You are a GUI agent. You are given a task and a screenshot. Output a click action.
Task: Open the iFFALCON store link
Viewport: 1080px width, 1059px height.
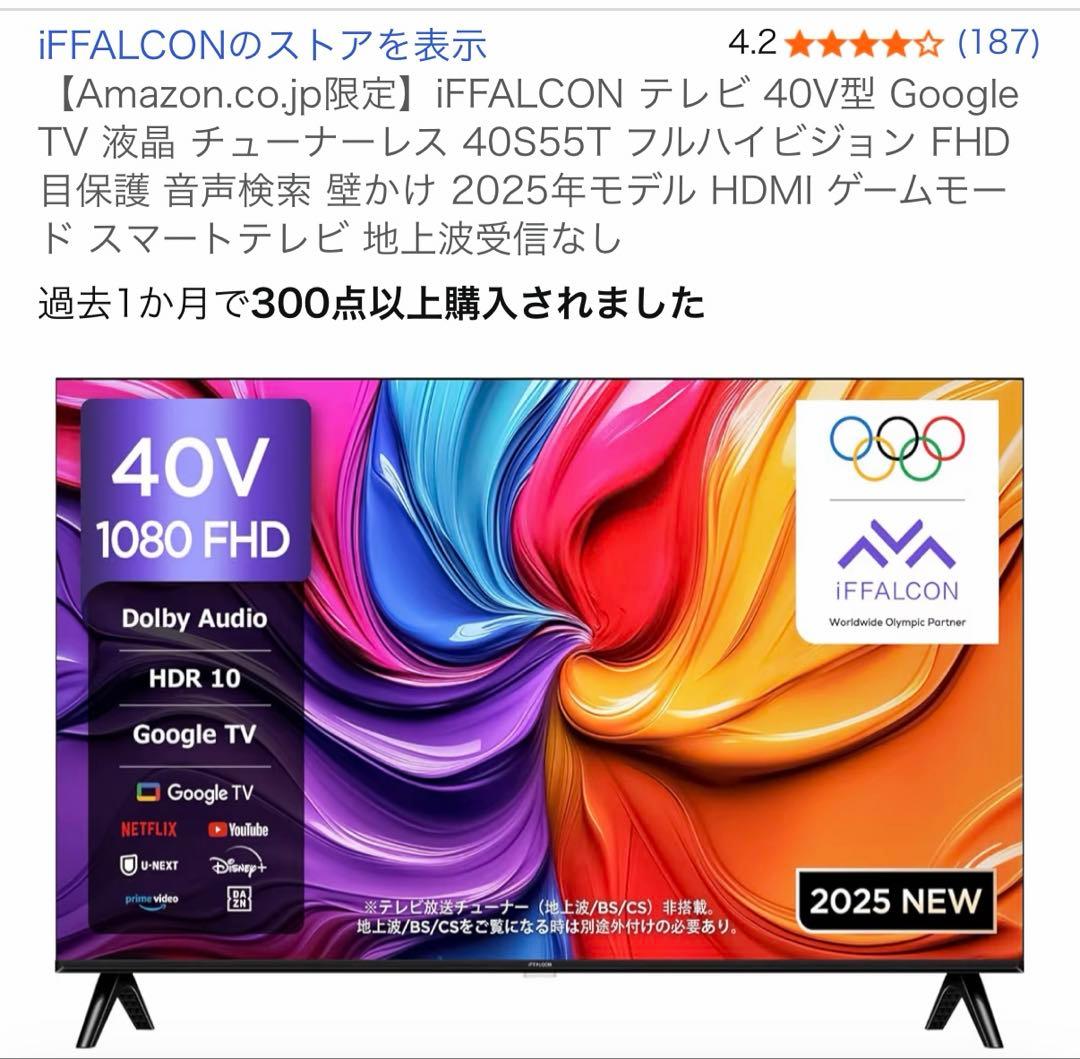(x=262, y=44)
